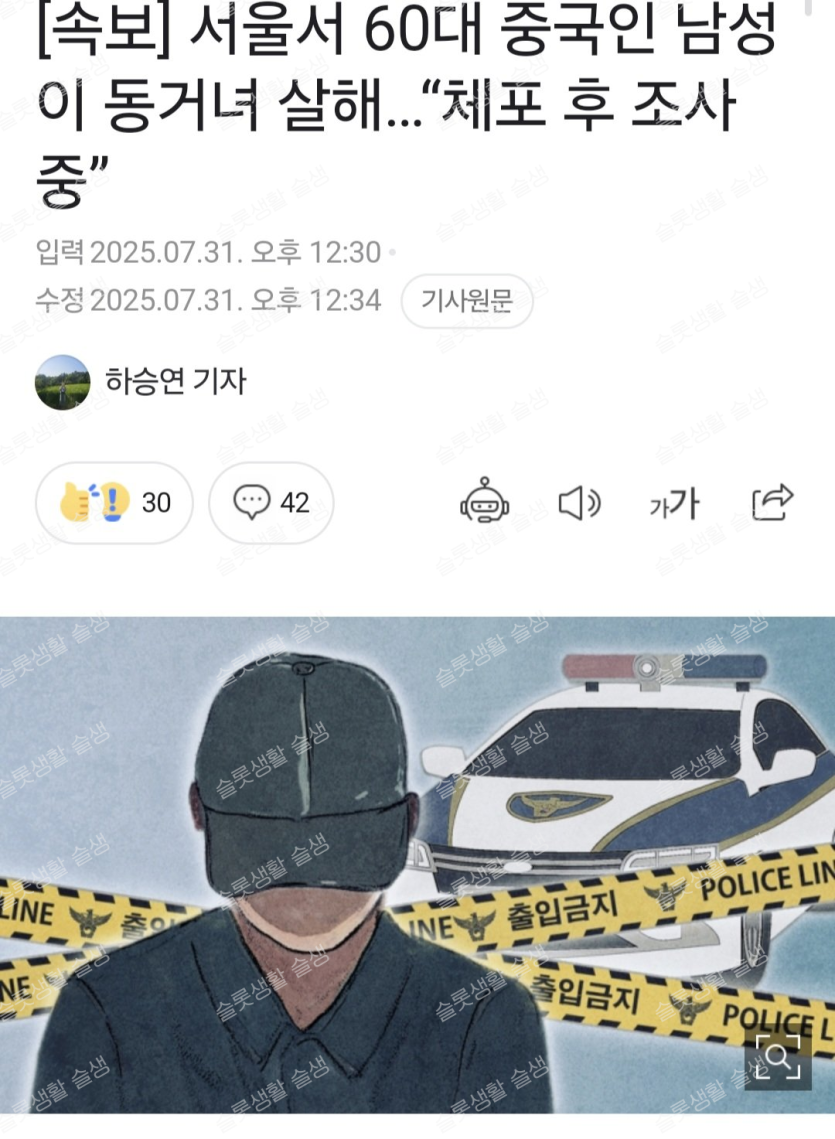Share this article
The height and width of the screenshot is (1139, 835).
coord(772,502)
